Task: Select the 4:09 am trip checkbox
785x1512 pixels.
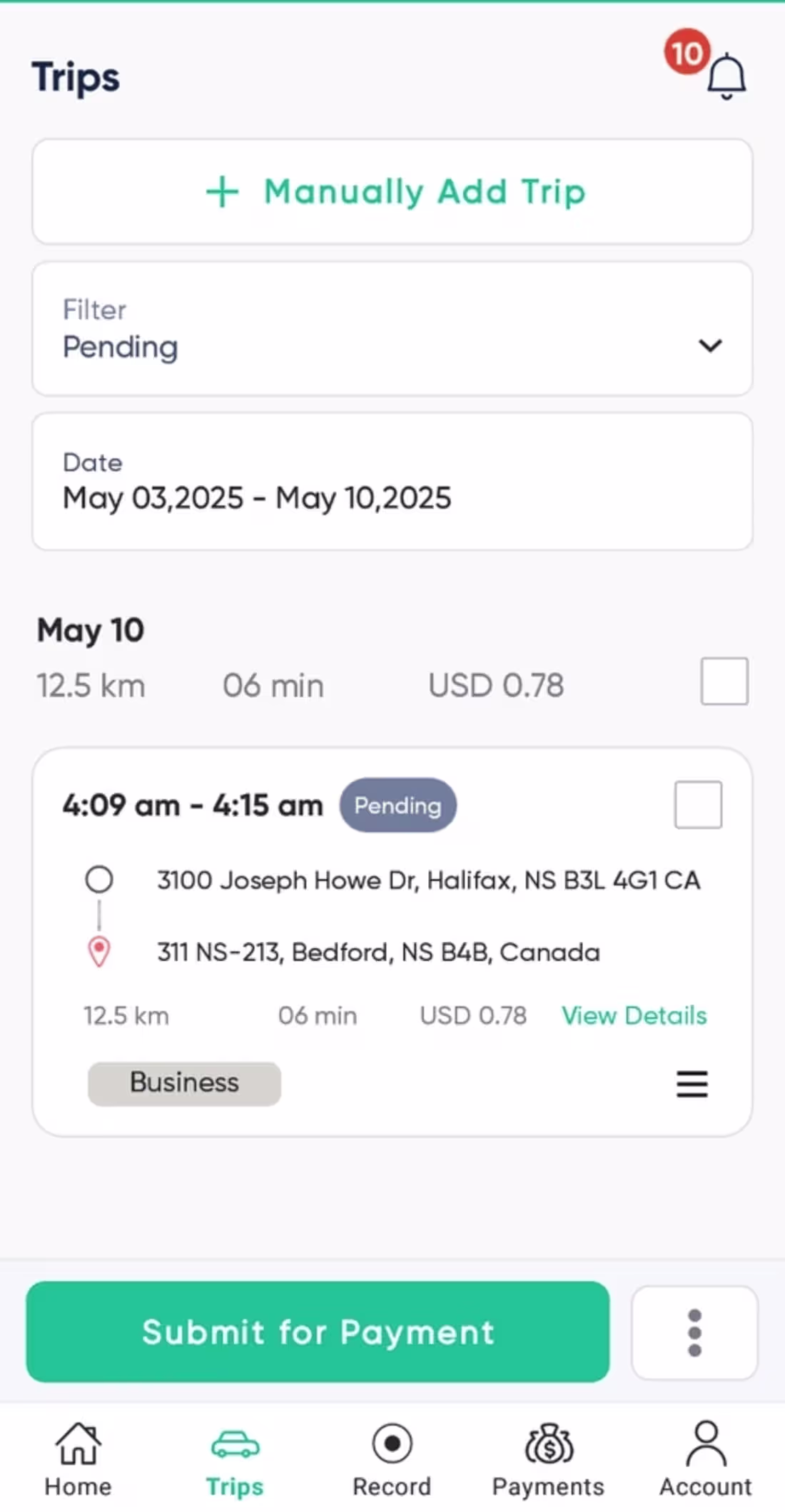Action: click(x=698, y=804)
